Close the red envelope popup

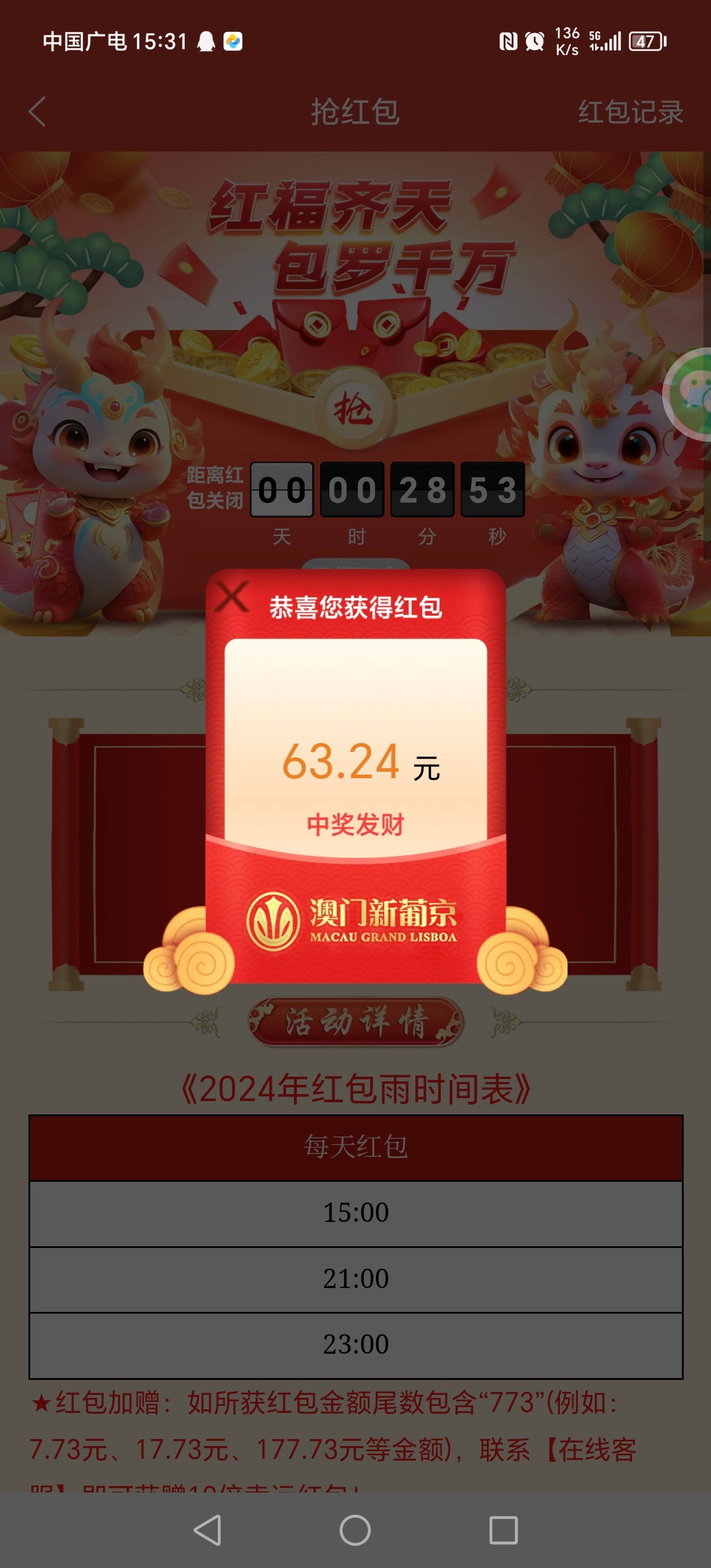[x=231, y=596]
